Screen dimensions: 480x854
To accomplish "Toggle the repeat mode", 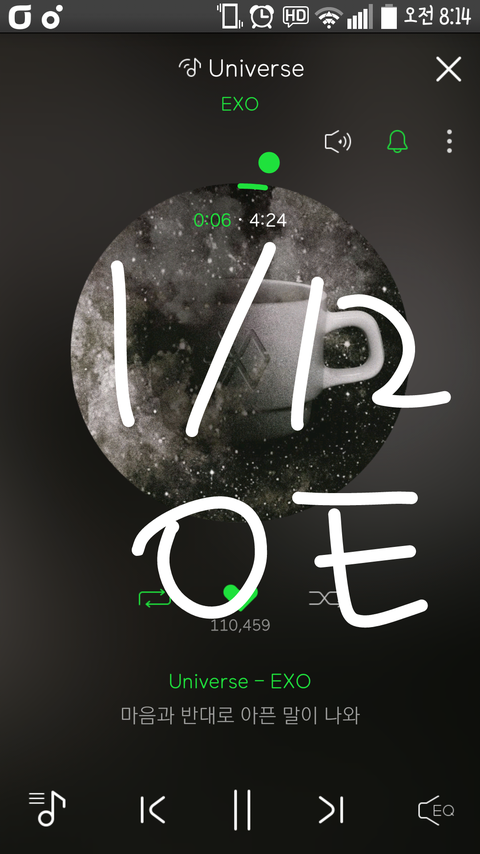I will [154, 599].
